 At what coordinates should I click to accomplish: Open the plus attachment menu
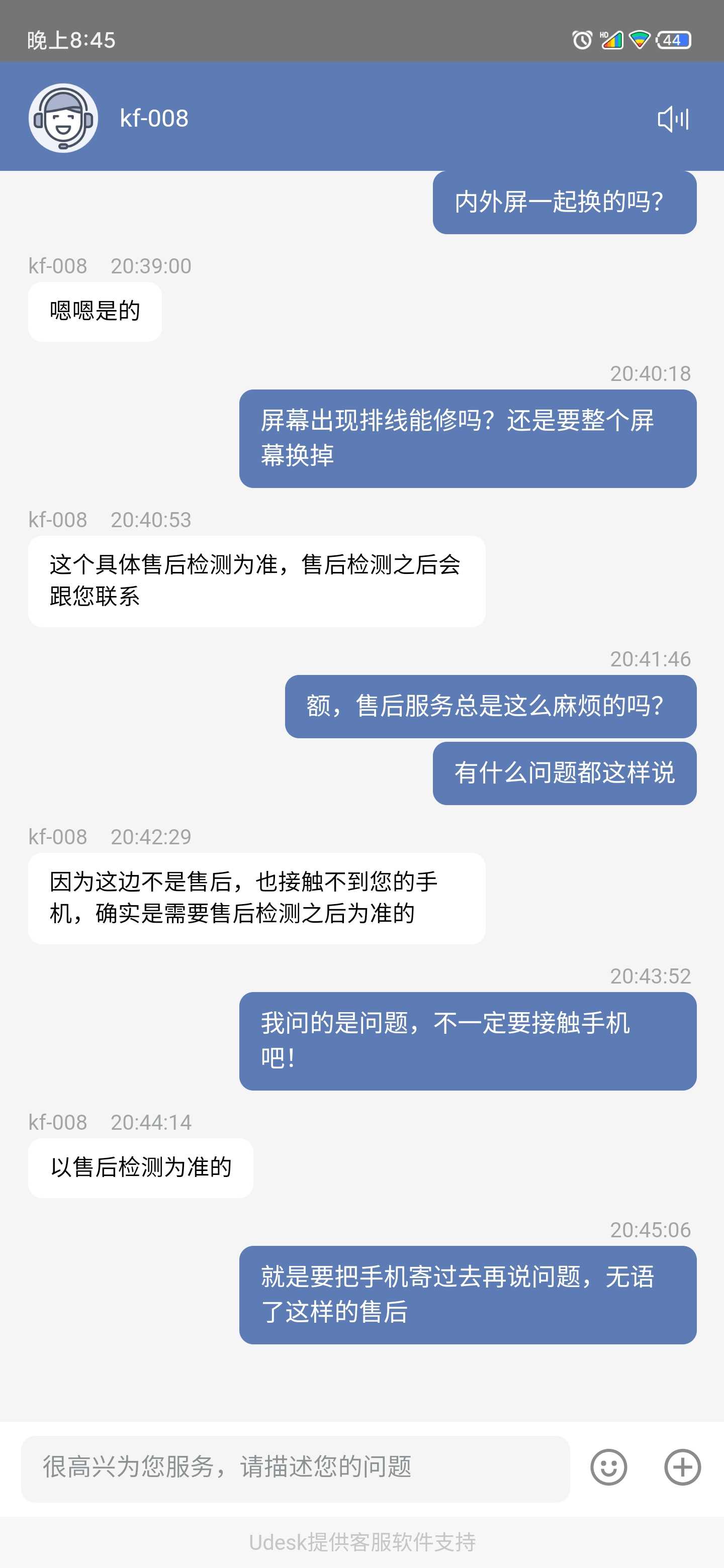(682, 1467)
